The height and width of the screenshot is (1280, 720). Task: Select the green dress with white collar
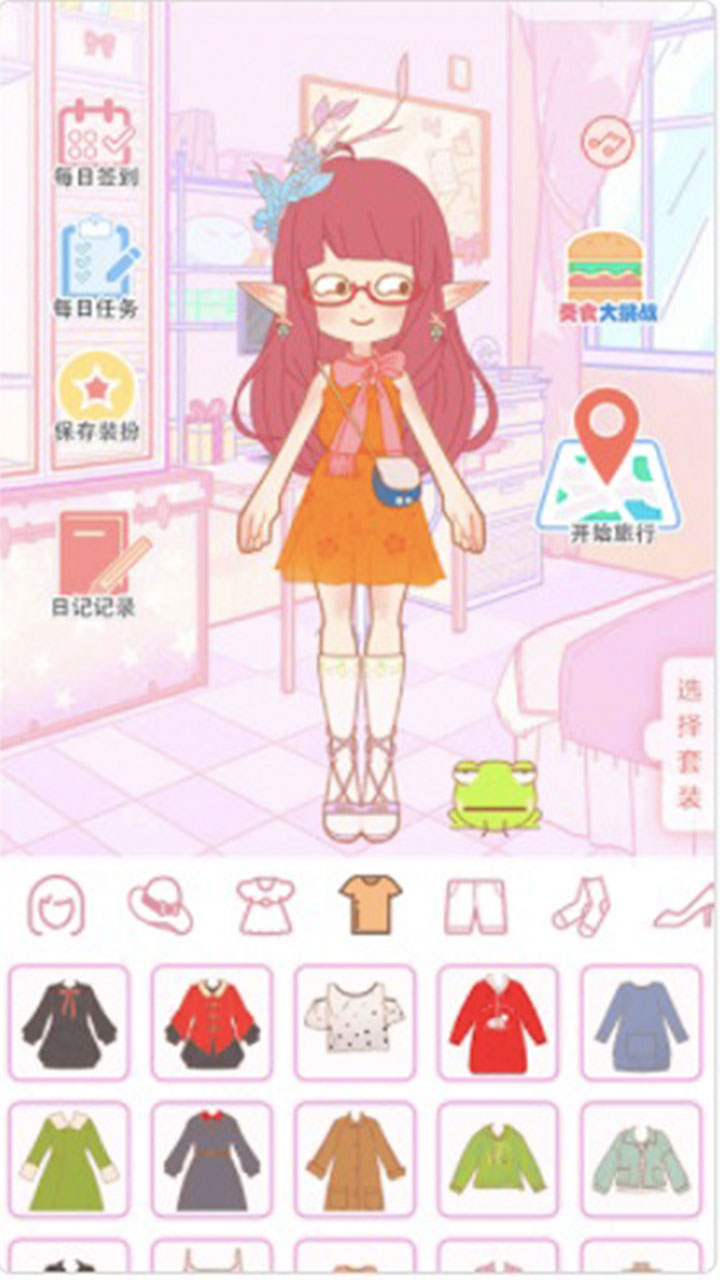pos(68,1160)
